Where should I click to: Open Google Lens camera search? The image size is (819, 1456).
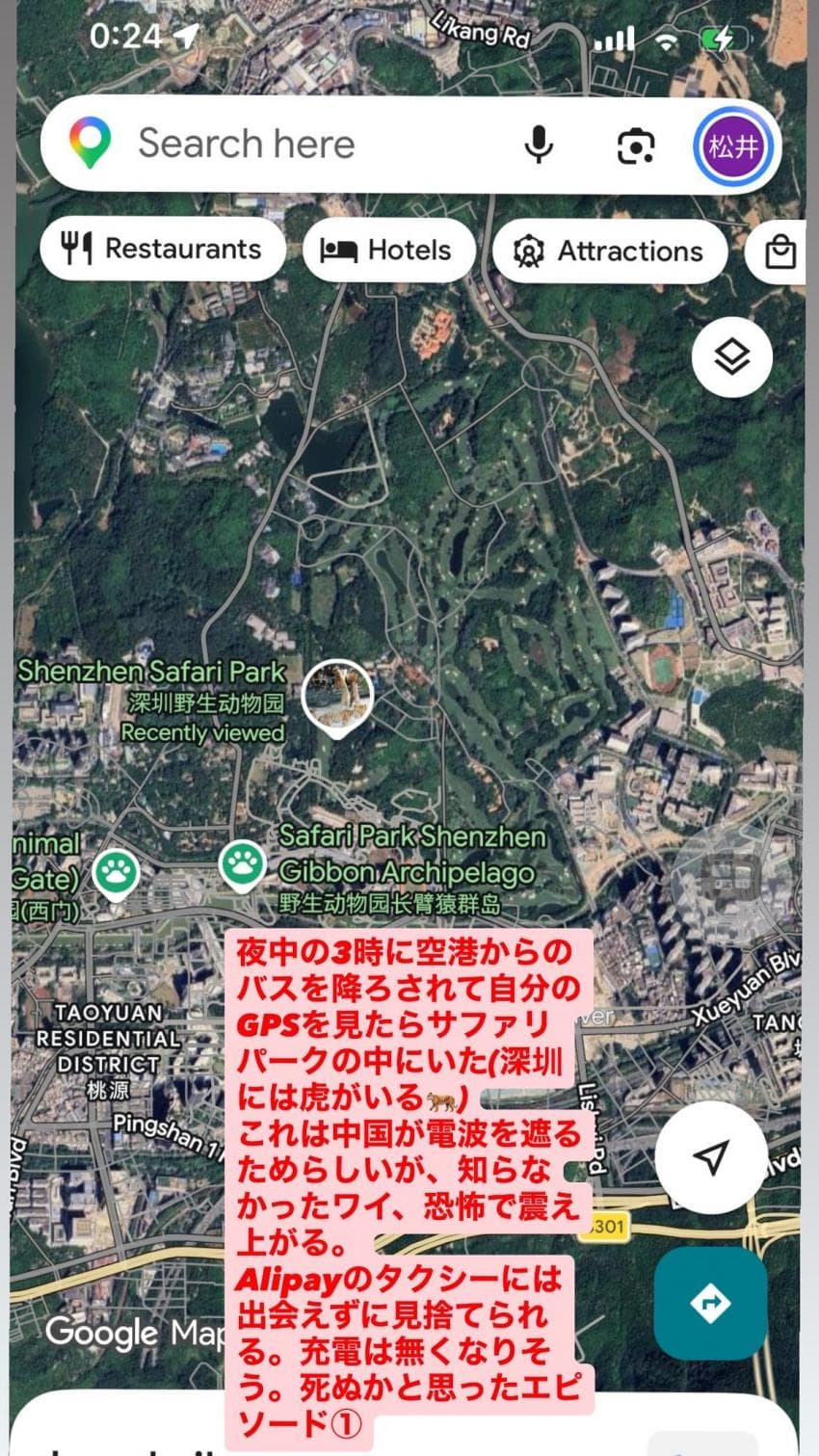point(635,146)
